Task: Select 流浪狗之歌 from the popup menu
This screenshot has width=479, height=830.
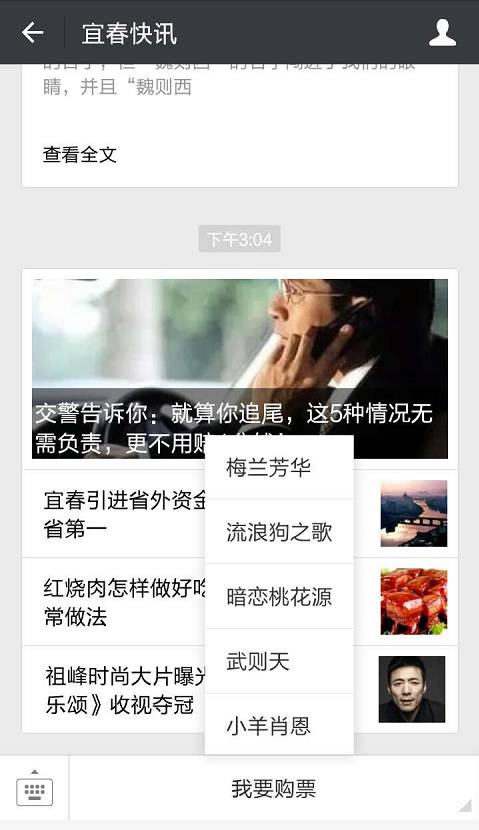Action: (x=279, y=531)
